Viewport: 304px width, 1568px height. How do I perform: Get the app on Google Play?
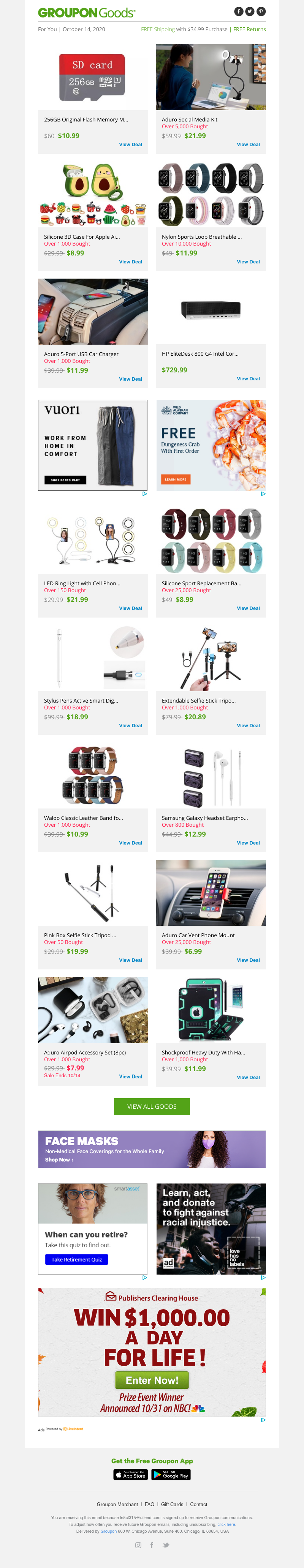click(x=171, y=1475)
